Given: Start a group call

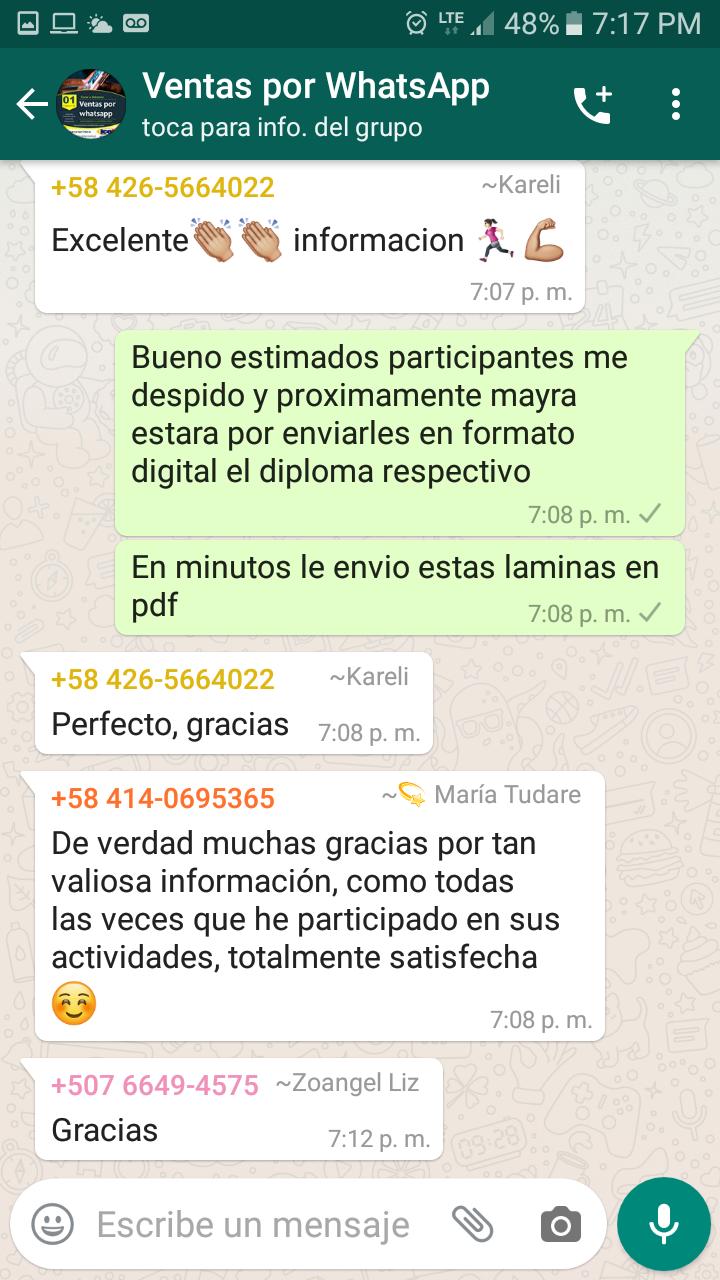Looking at the screenshot, I should (592, 105).
